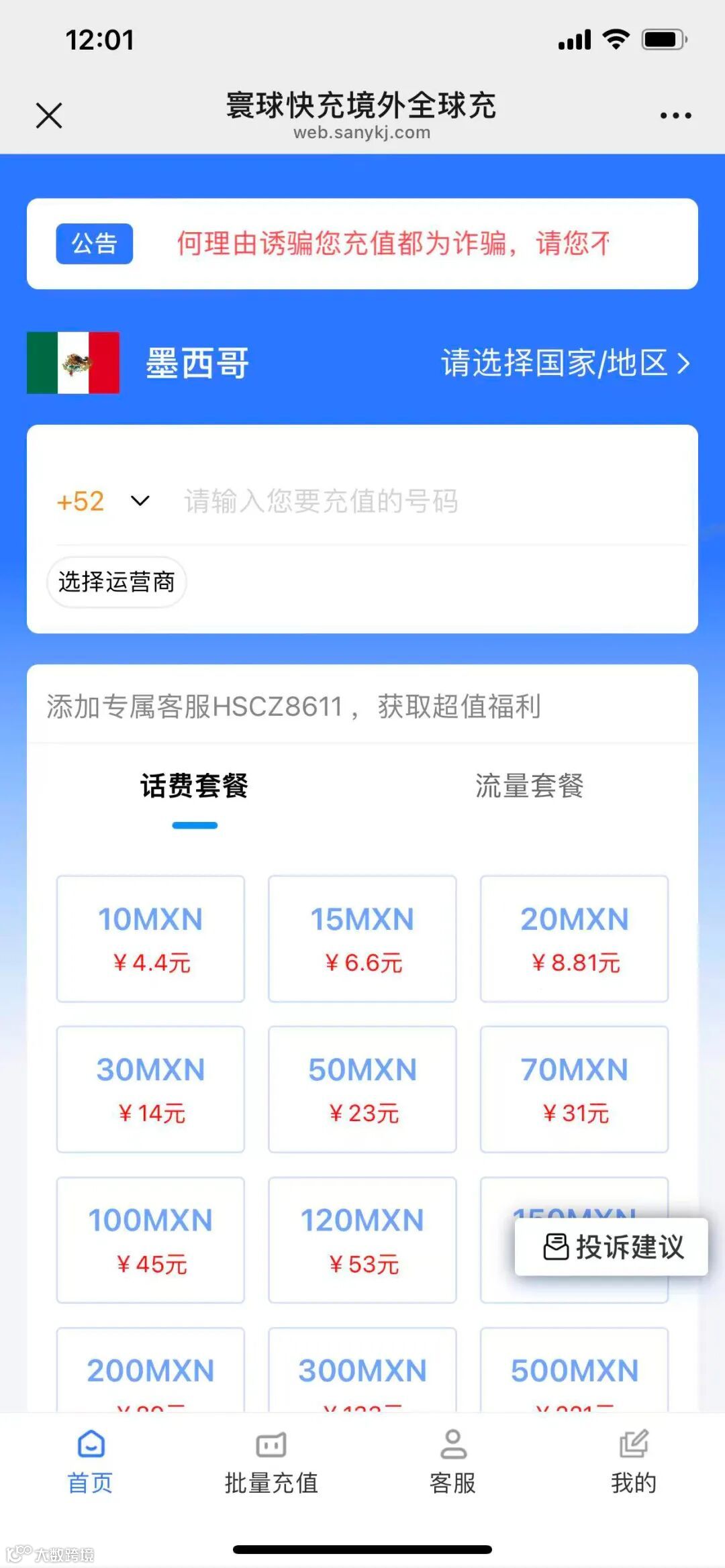Select the 10MXN recharge package
Screen dimensions: 725x1568
(x=150, y=939)
